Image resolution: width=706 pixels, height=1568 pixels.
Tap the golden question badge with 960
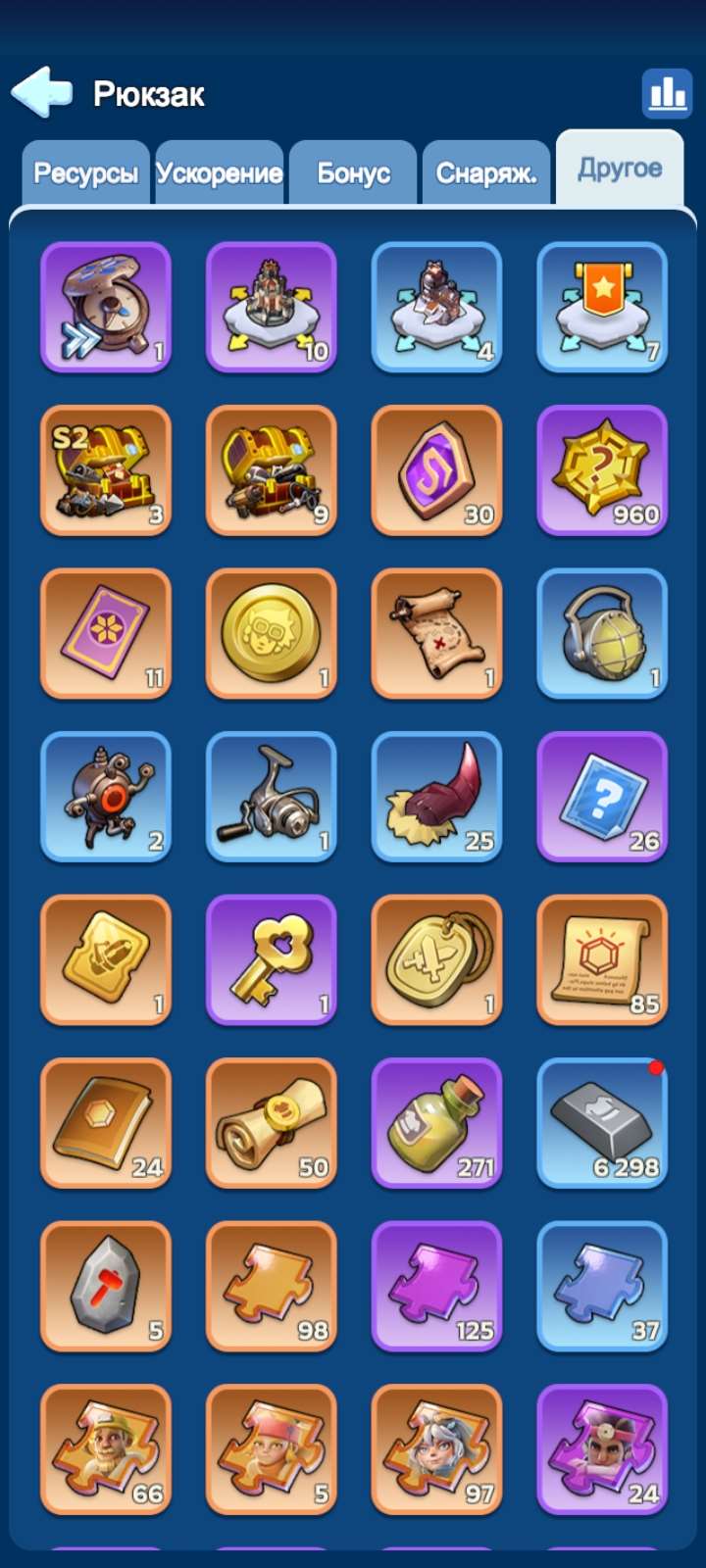click(x=602, y=470)
